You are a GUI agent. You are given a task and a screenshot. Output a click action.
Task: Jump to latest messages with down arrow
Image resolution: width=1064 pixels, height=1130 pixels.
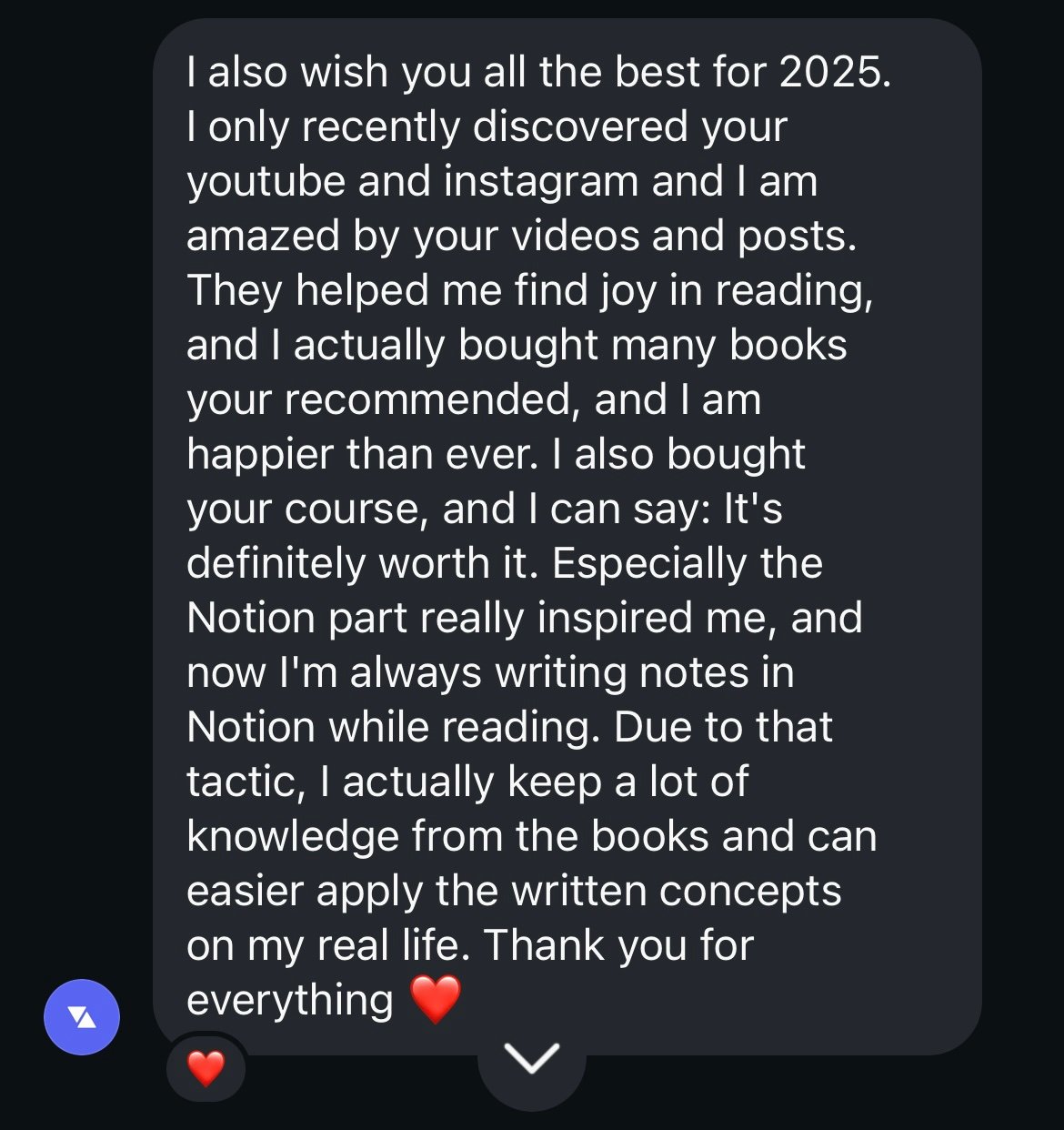[532, 1058]
